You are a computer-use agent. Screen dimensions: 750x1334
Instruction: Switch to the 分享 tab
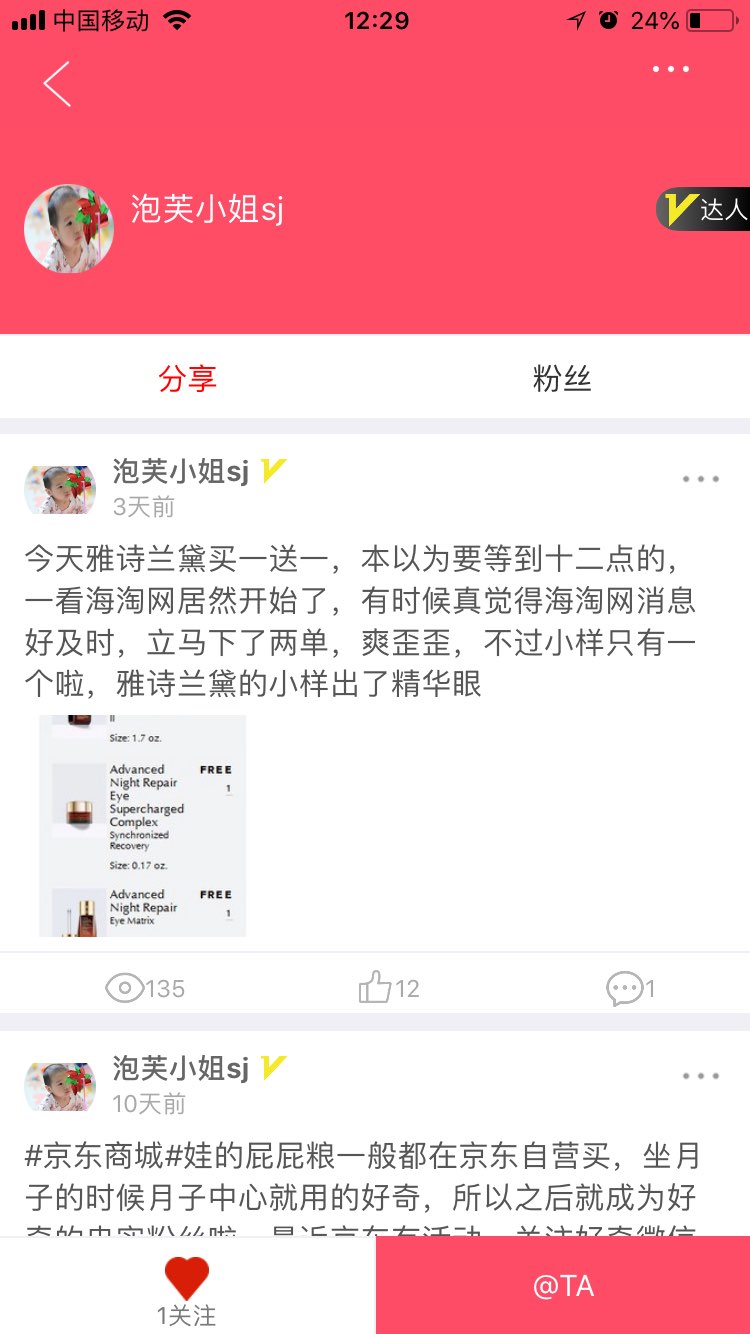(187, 379)
